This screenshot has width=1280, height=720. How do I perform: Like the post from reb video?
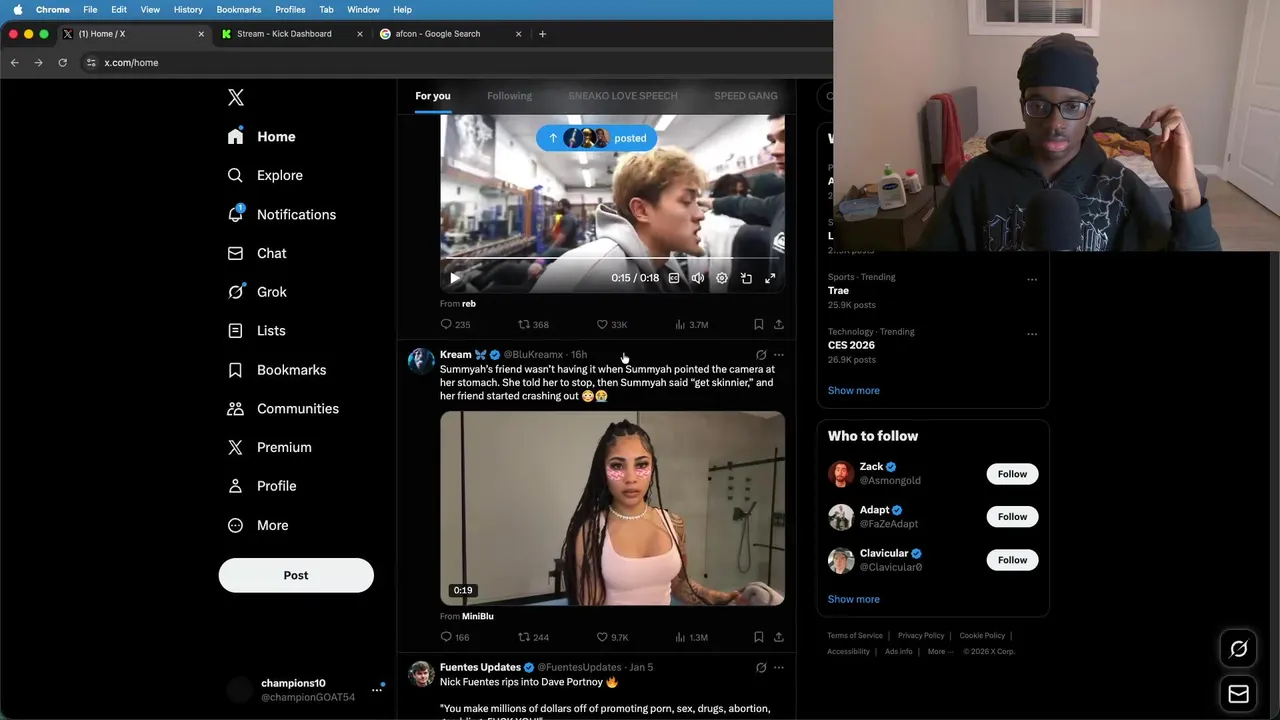(602, 324)
